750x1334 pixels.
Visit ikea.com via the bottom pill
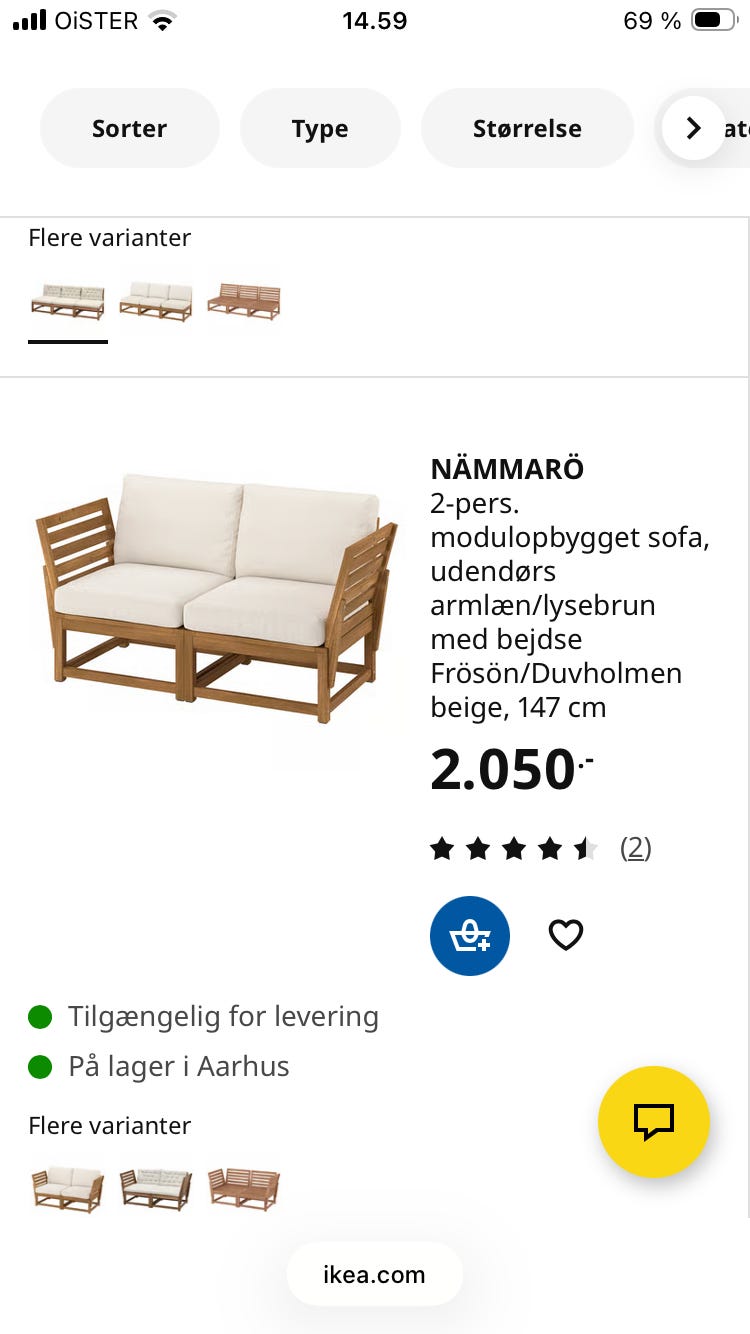tap(375, 1273)
